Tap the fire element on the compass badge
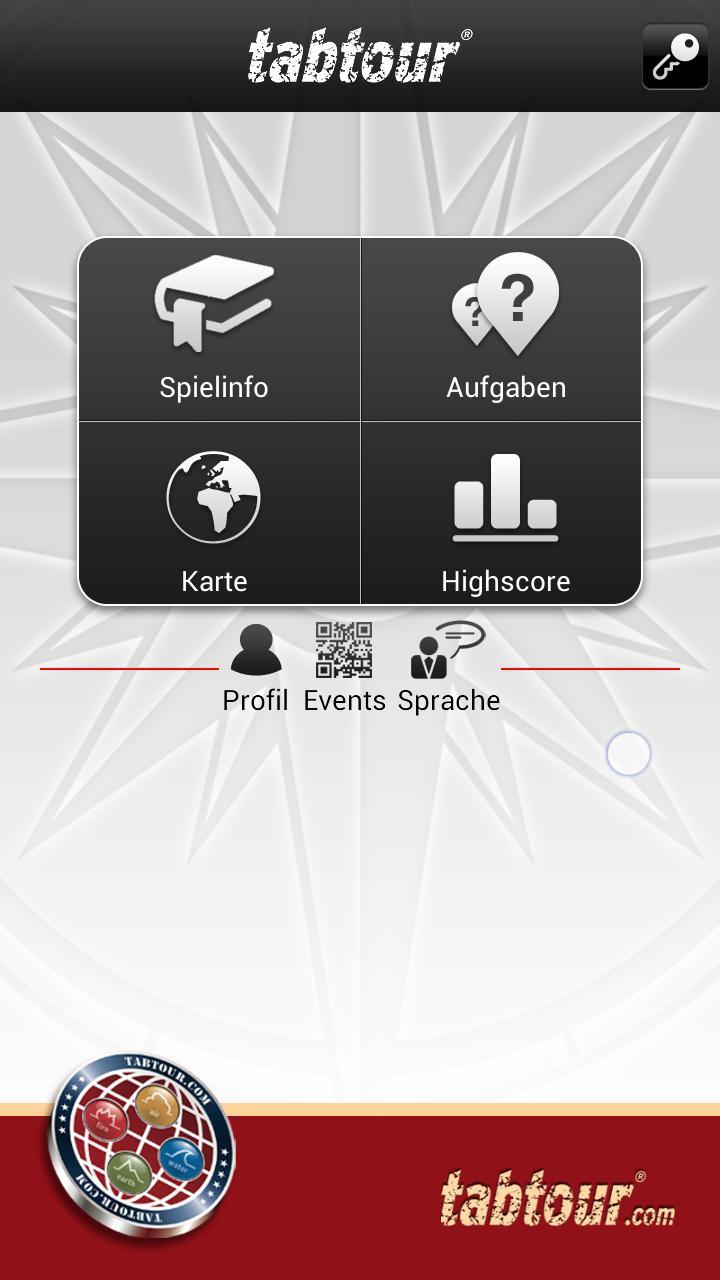The height and width of the screenshot is (1280, 720). coord(105,1118)
